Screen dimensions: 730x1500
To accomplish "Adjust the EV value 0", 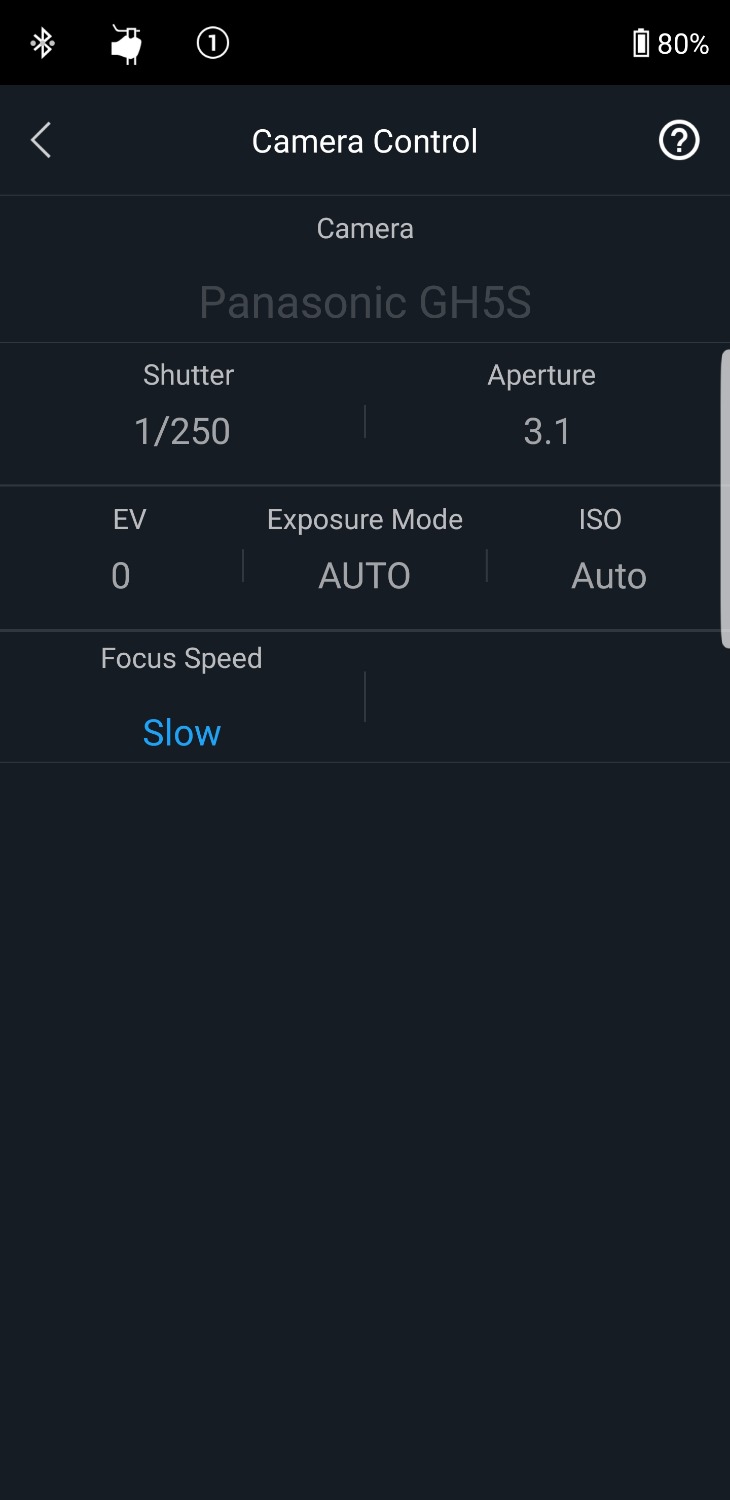I will tap(121, 575).
